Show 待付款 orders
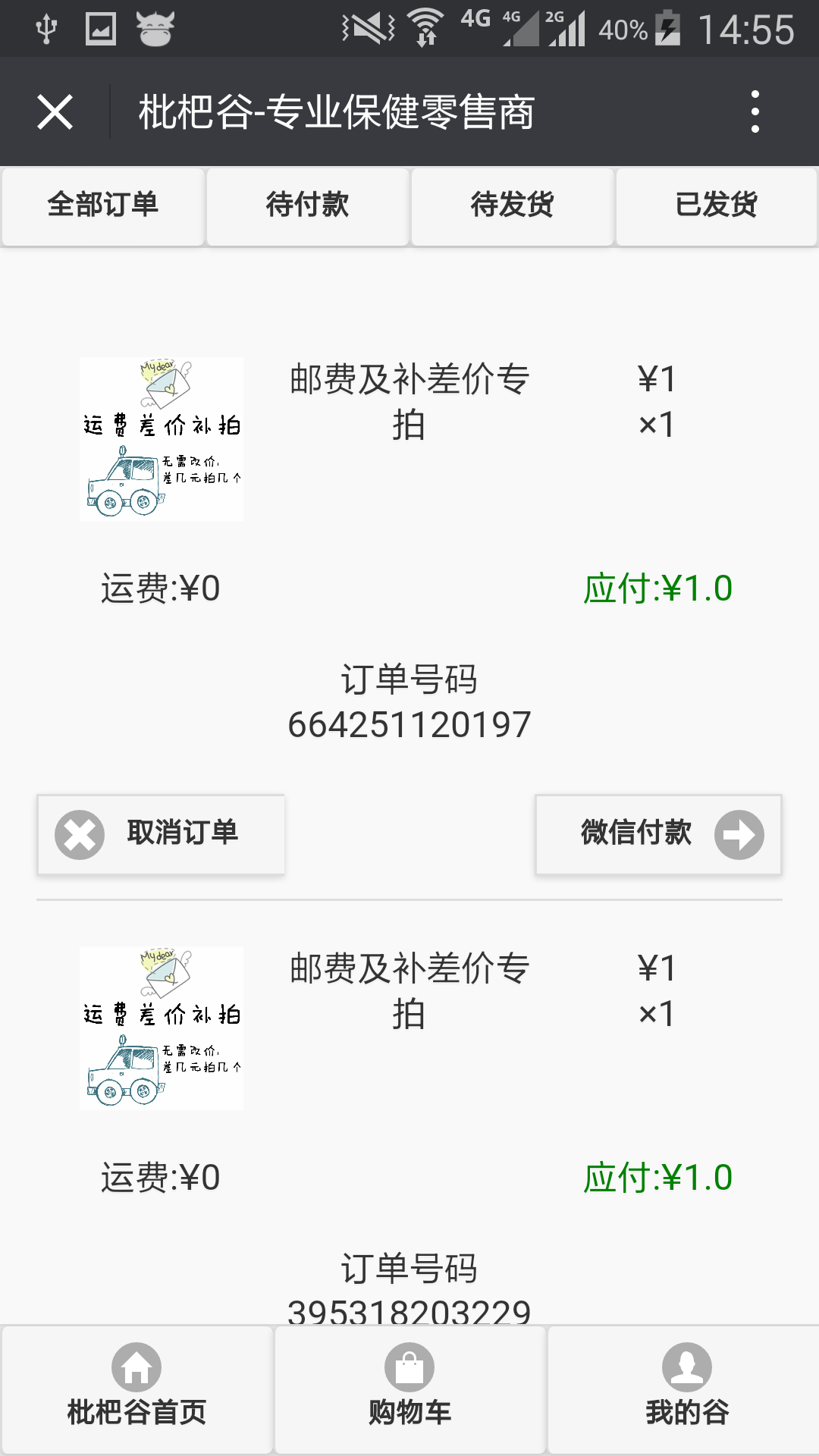819x1456 pixels. (x=308, y=206)
